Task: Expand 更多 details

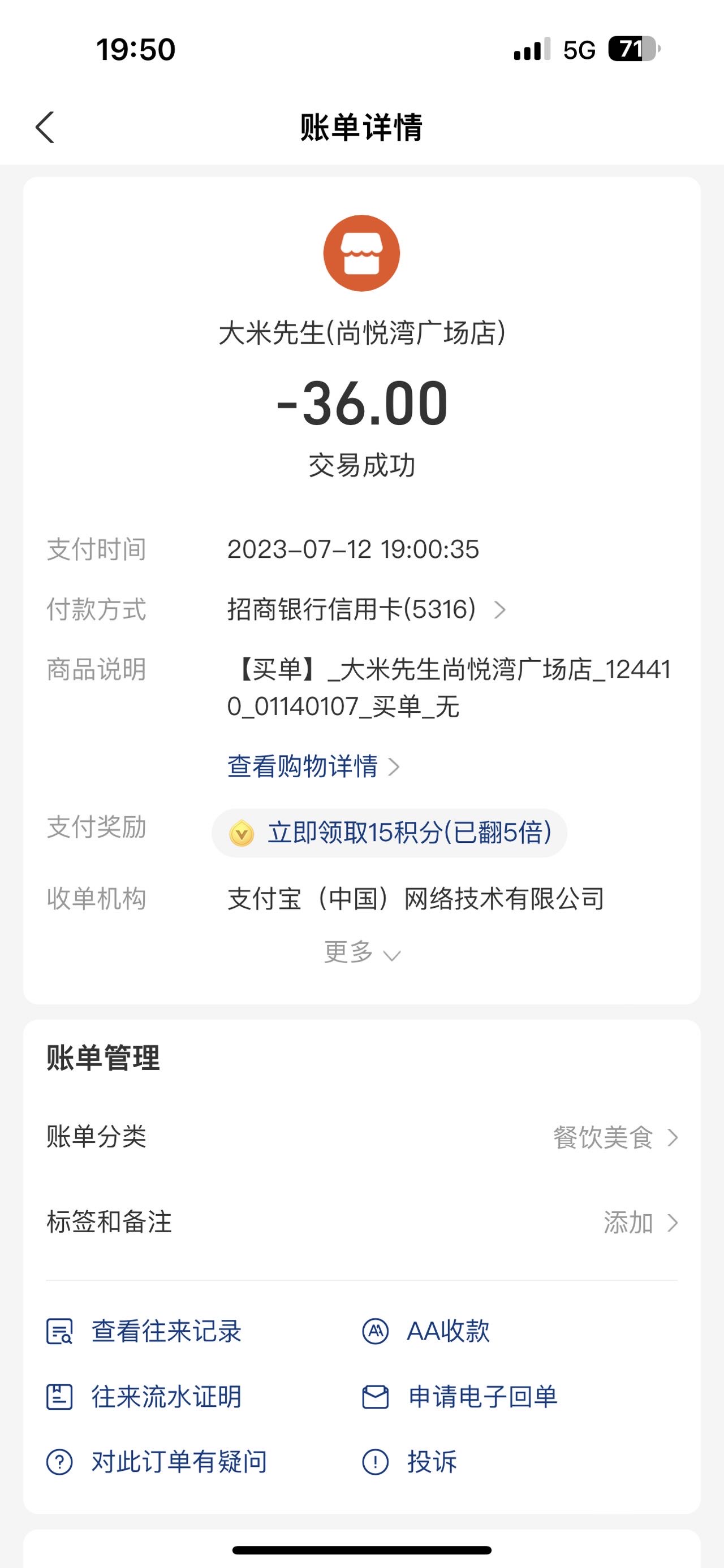Action: point(361,952)
